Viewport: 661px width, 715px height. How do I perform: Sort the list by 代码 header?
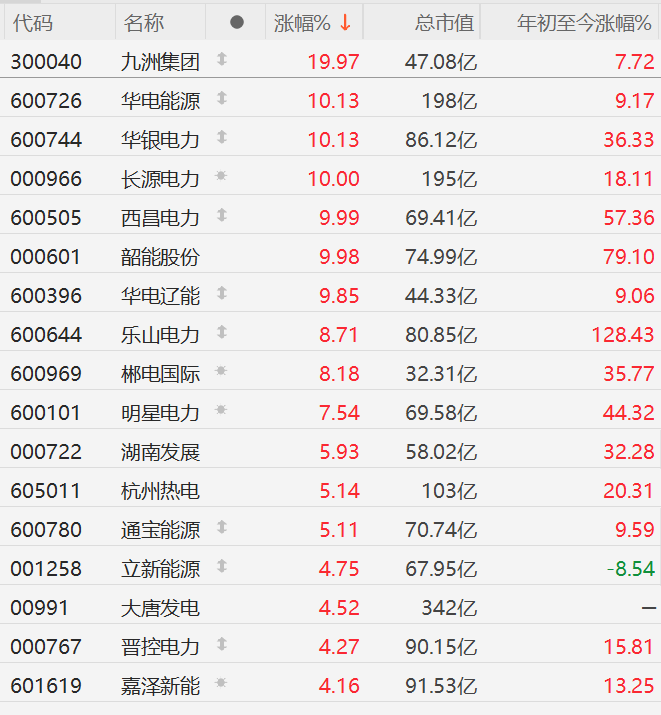tap(33, 22)
